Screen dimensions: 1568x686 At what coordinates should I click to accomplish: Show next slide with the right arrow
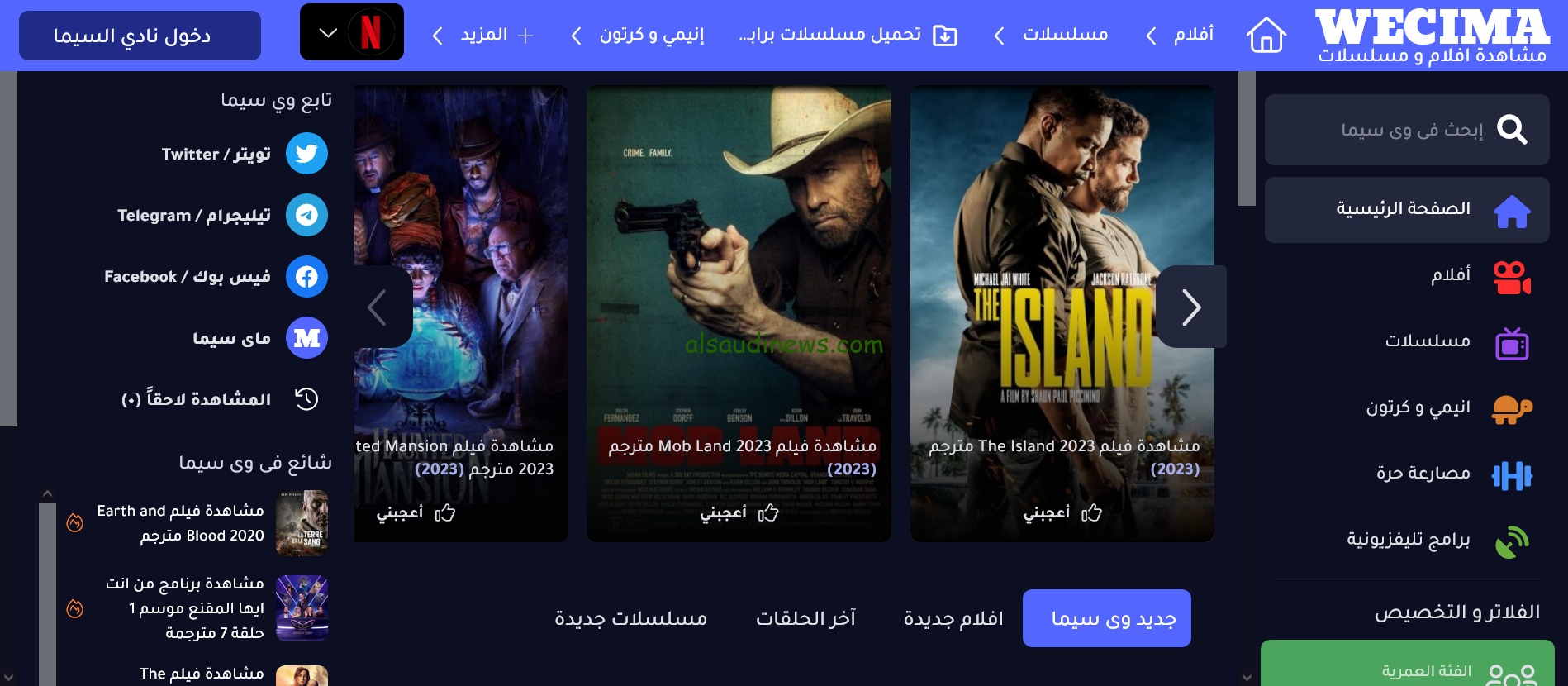(x=1190, y=307)
